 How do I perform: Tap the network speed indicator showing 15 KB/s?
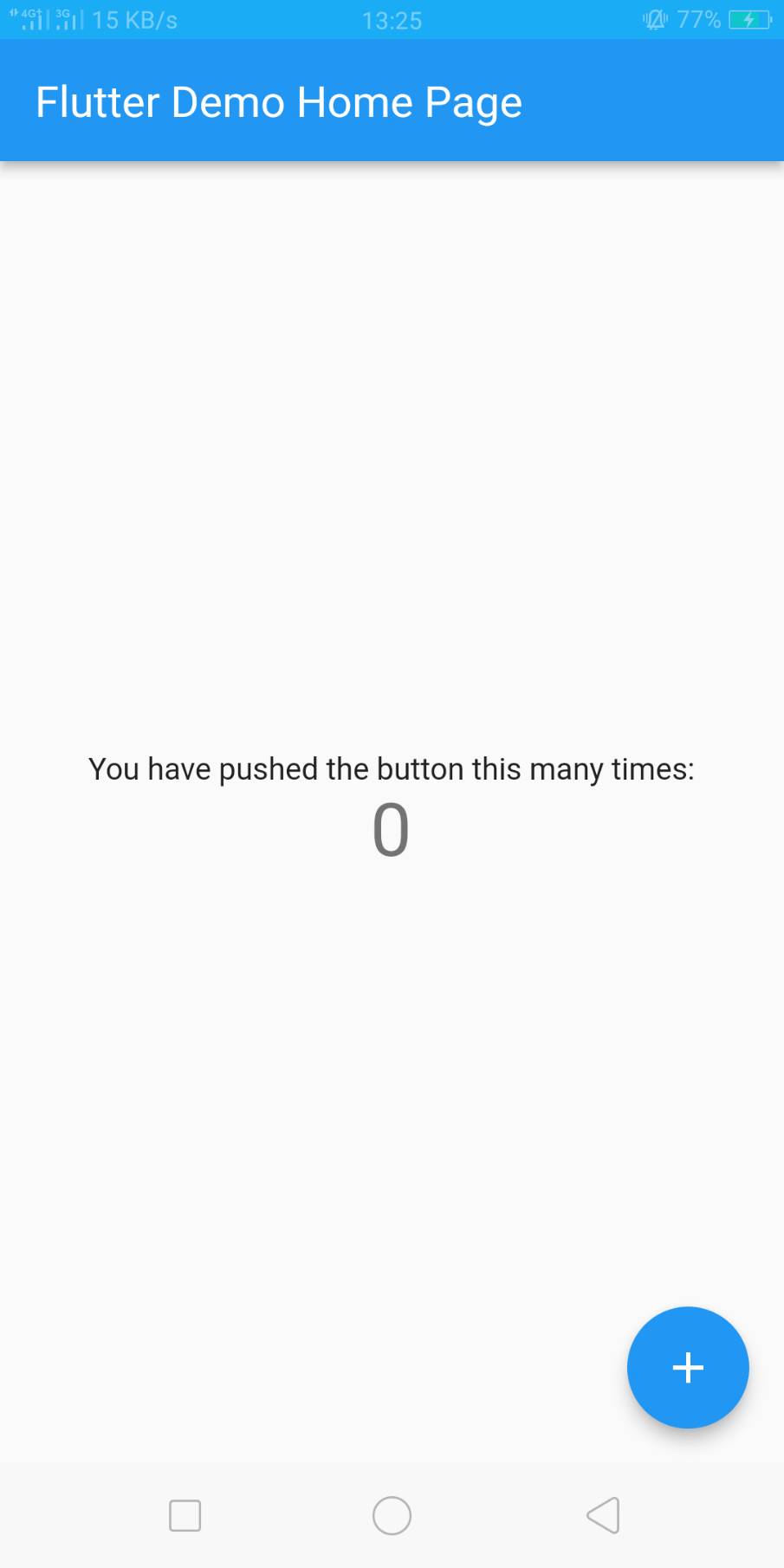135,19
